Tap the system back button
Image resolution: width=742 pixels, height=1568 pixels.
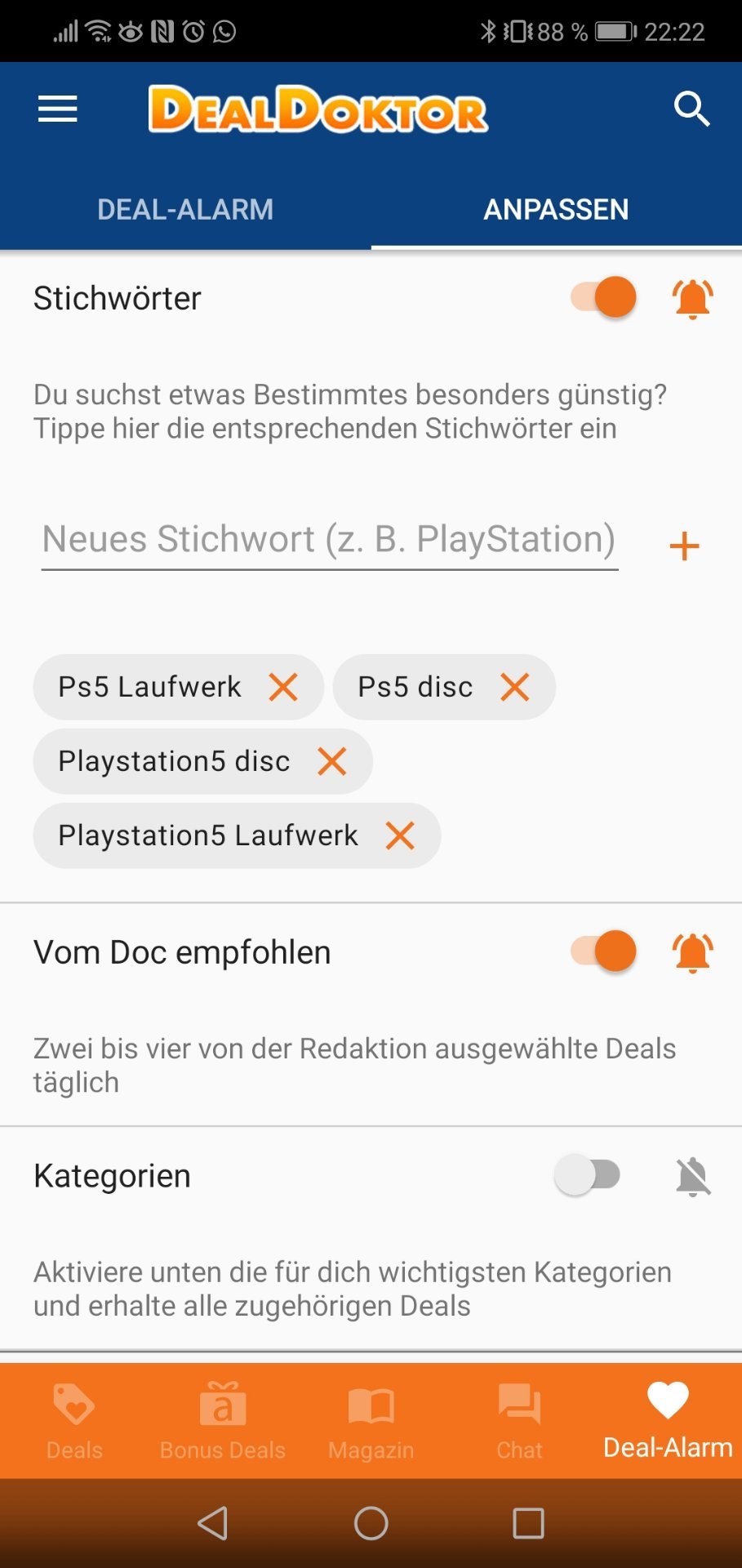pos(213,1523)
